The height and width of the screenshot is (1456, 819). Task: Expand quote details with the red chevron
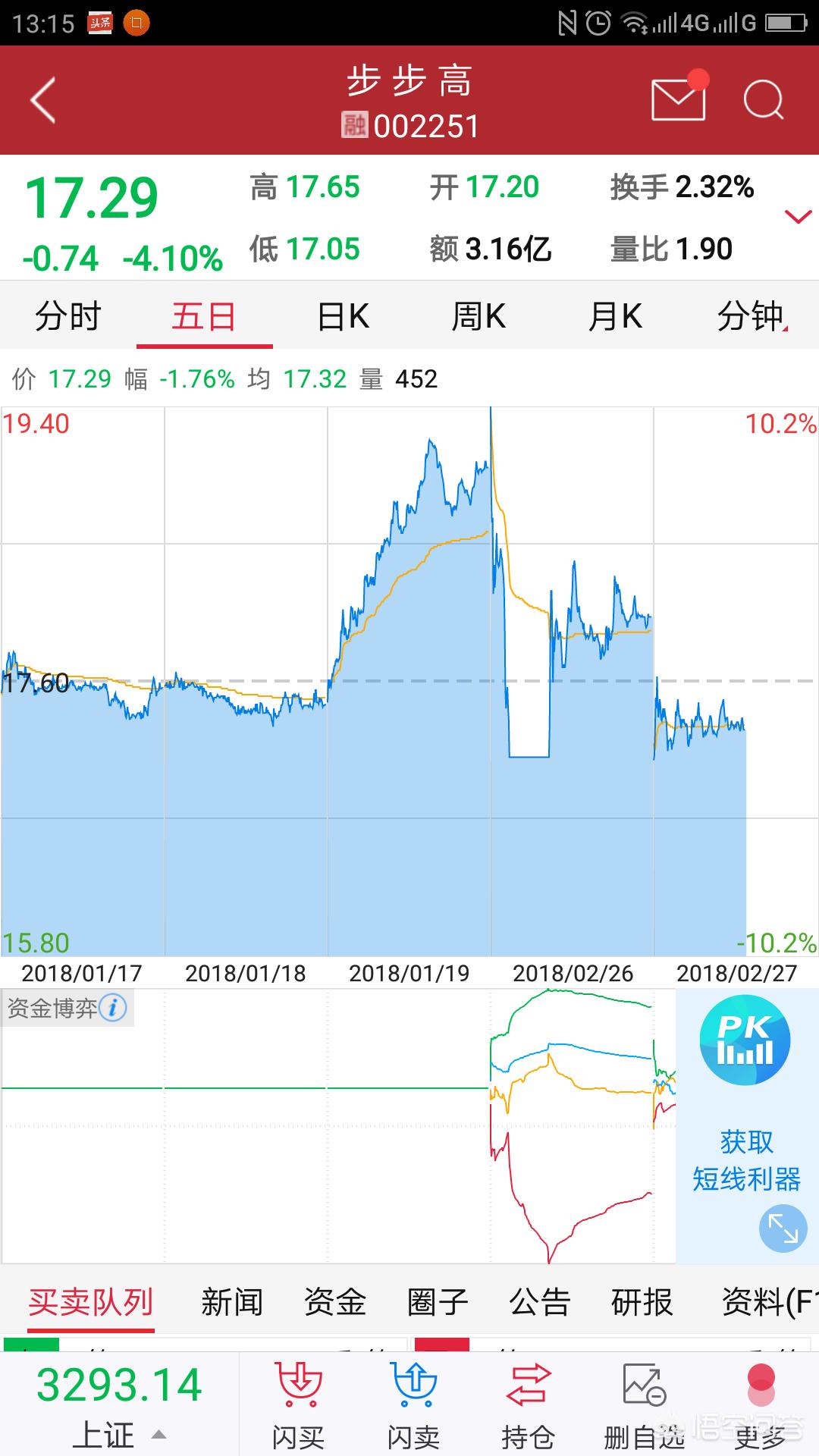(798, 218)
